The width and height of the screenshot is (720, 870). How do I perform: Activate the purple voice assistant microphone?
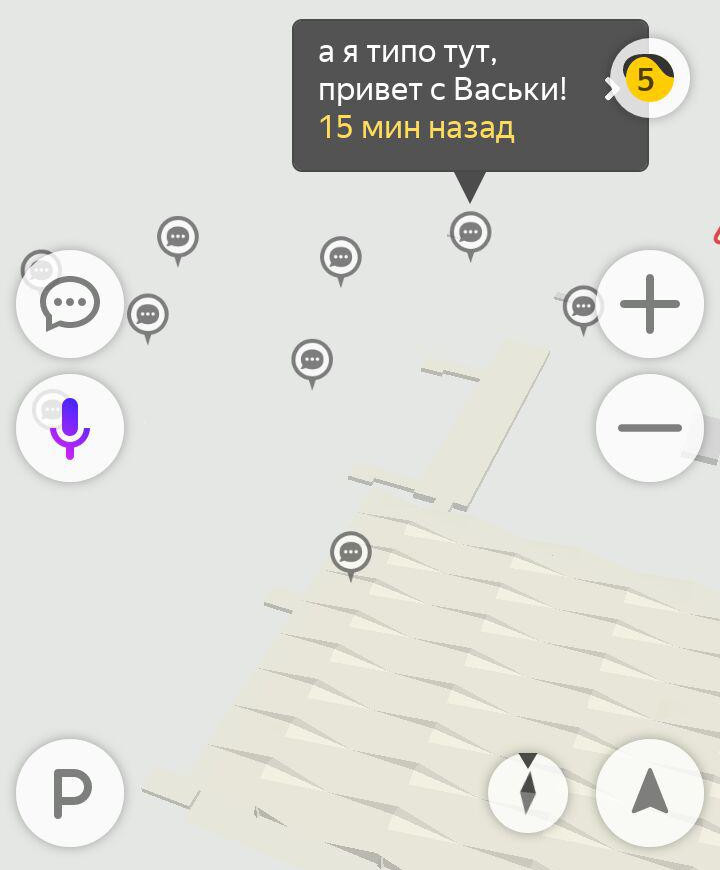(70, 428)
